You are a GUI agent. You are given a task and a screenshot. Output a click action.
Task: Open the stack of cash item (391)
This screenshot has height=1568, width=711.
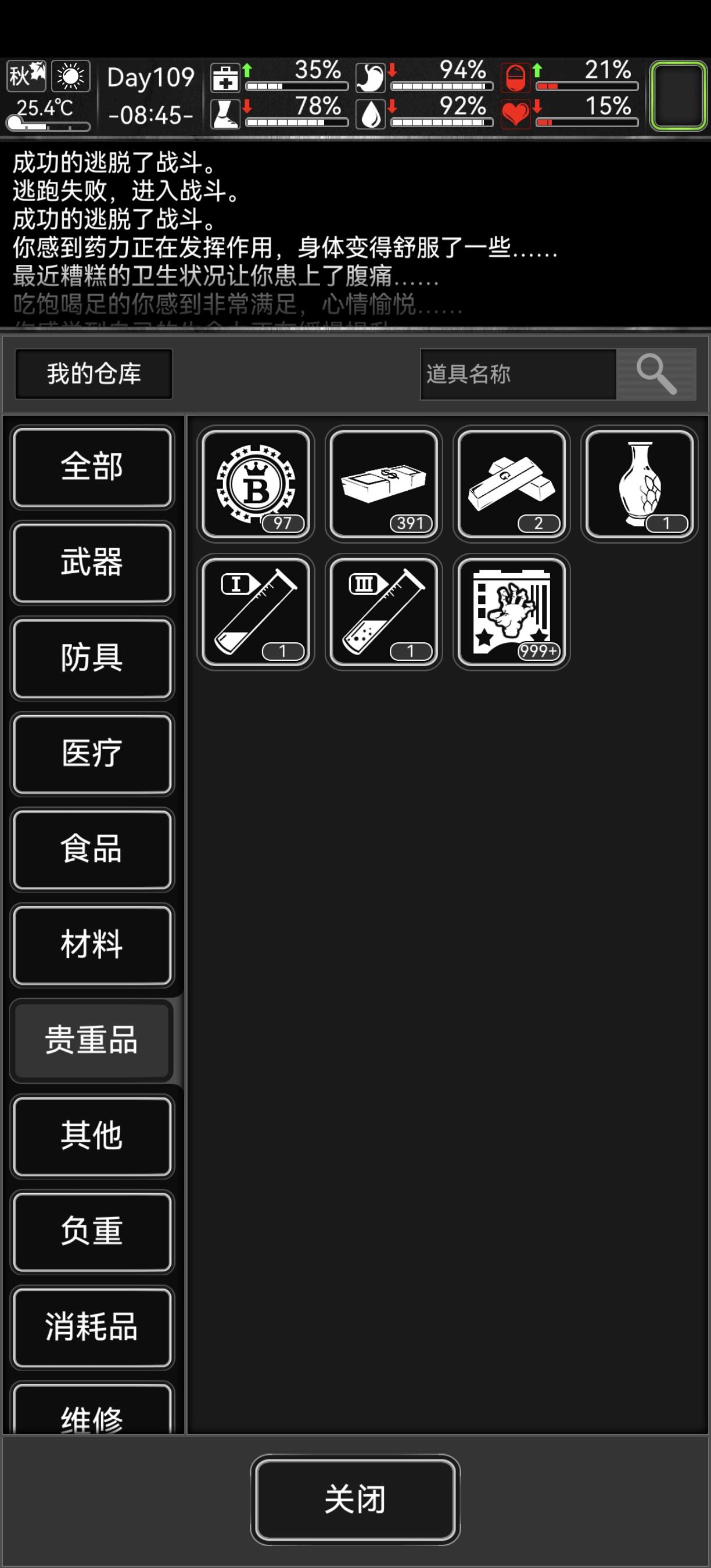[383, 484]
